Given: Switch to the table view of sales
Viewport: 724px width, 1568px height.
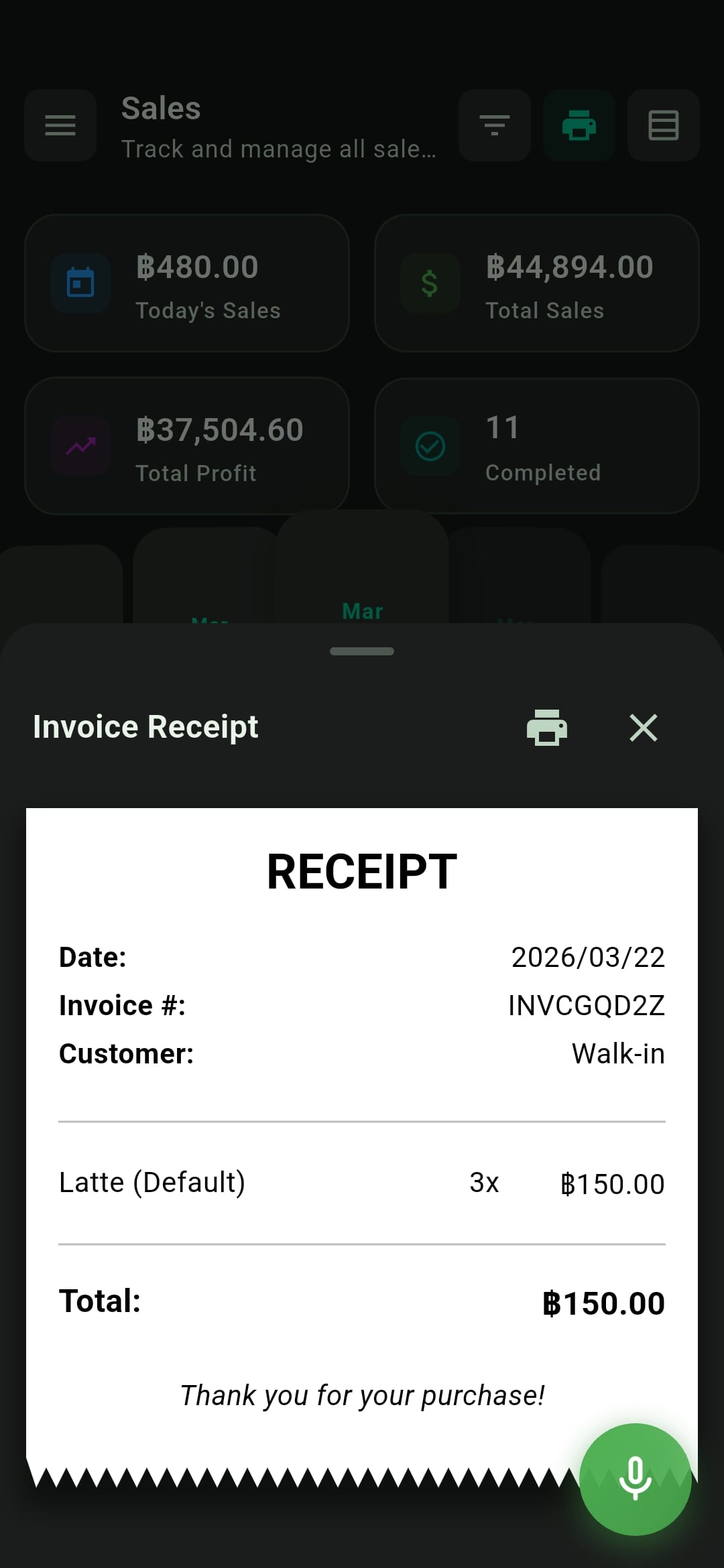Looking at the screenshot, I should (x=662, y=125).
